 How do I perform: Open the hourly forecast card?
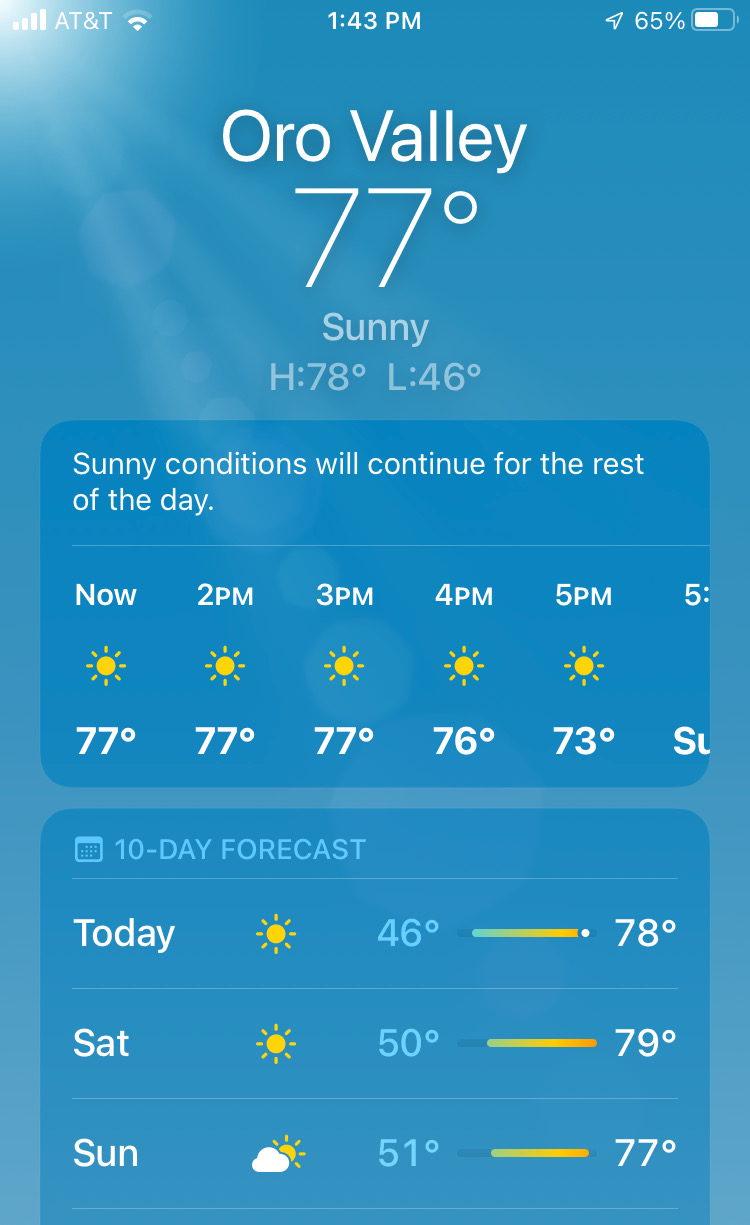[x=375, y=604]
